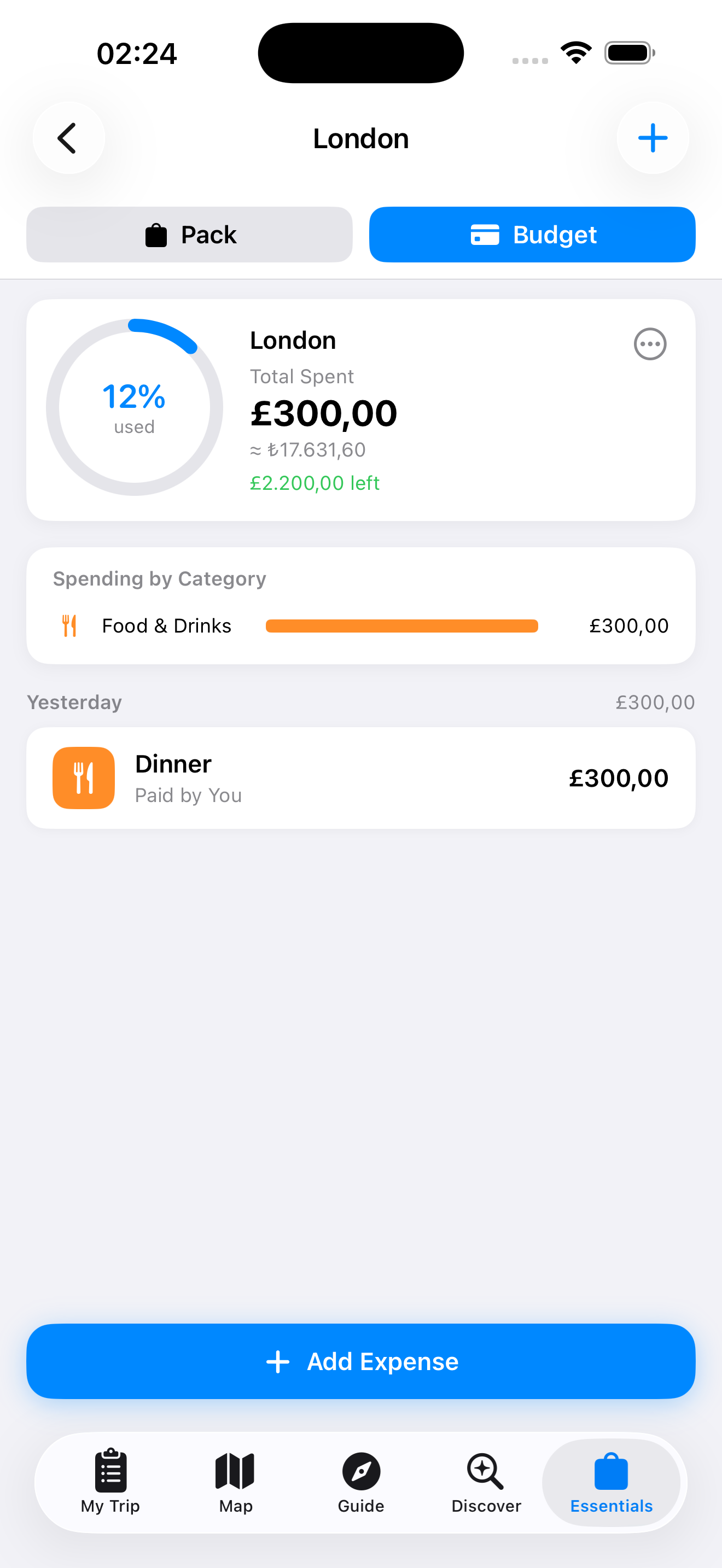Open the Dinner expense entry

pos(360,778)
